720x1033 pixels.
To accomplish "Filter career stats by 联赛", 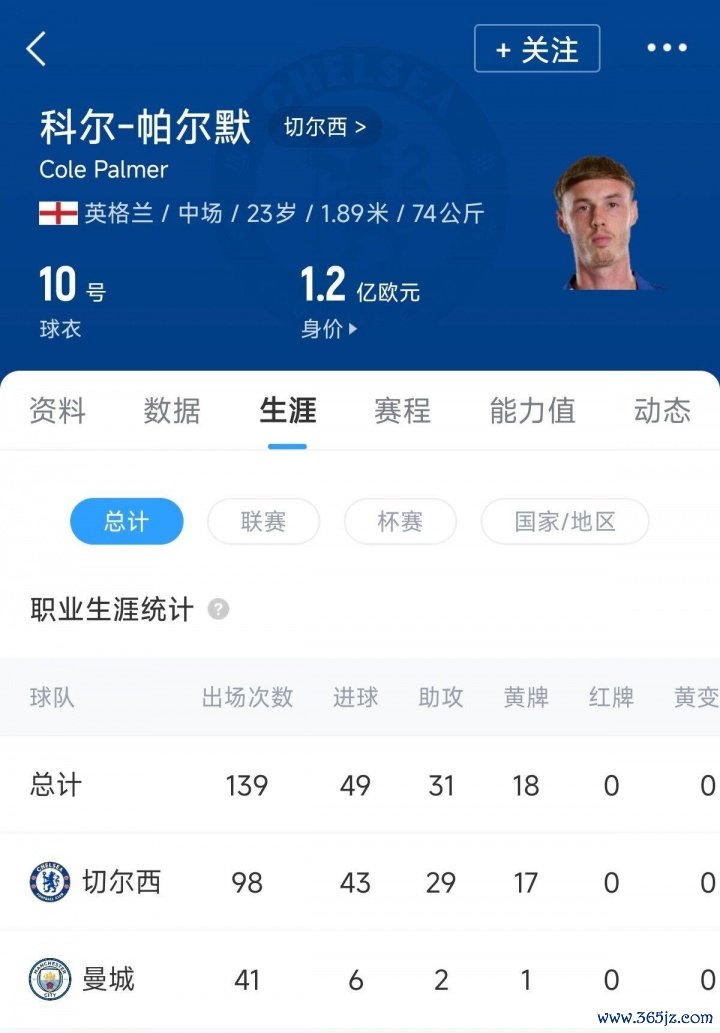I will click(263, 521).
